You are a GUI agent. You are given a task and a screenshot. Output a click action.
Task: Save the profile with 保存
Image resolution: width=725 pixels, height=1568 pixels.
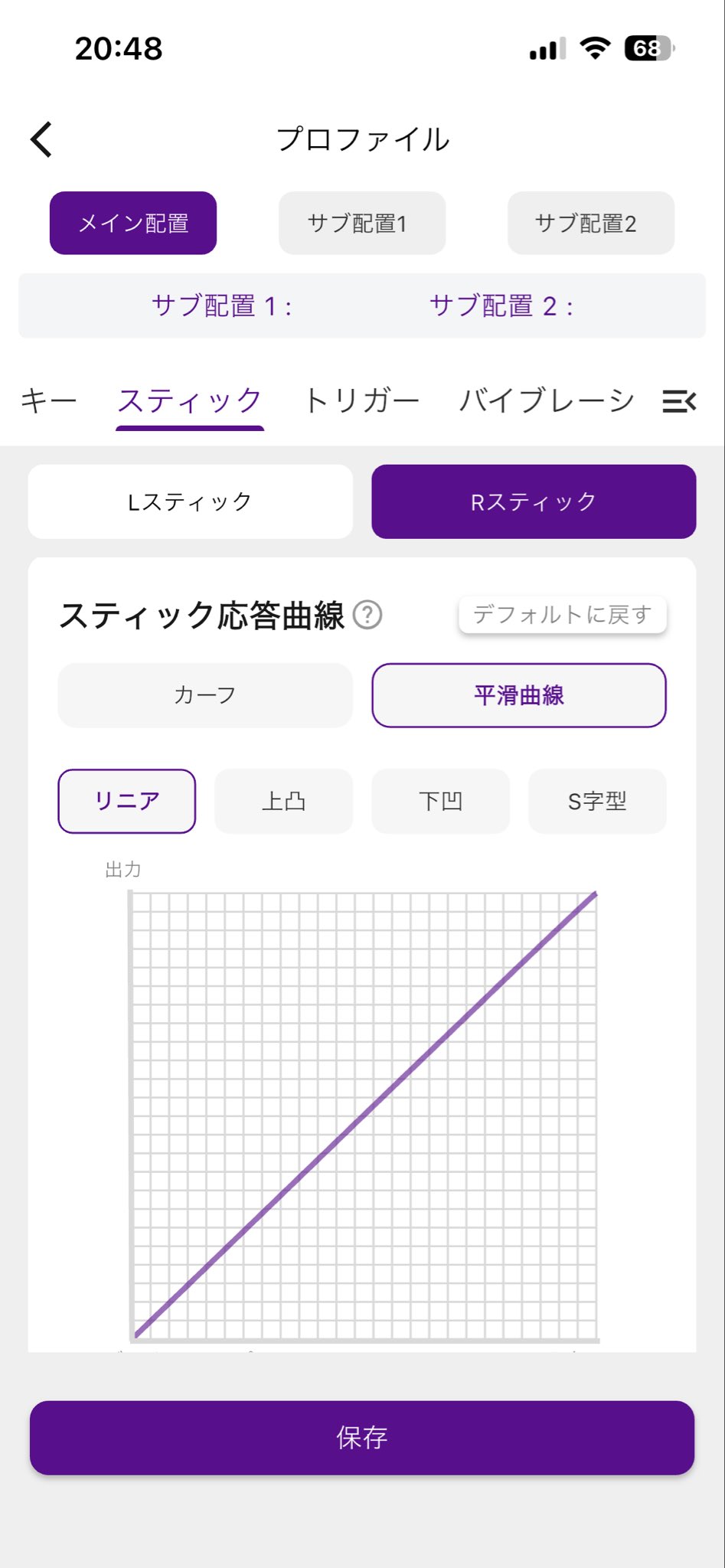click(362, 1438)
